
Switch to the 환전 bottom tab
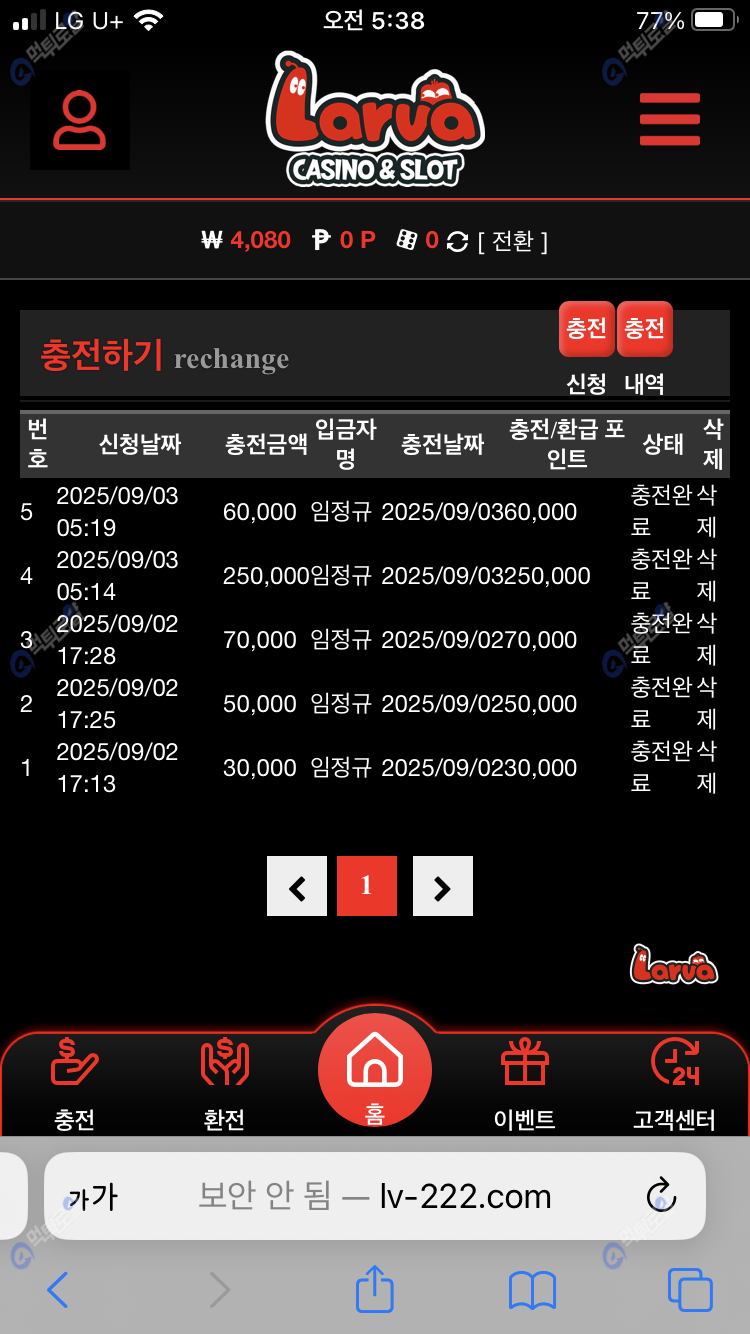[224, 1083]
